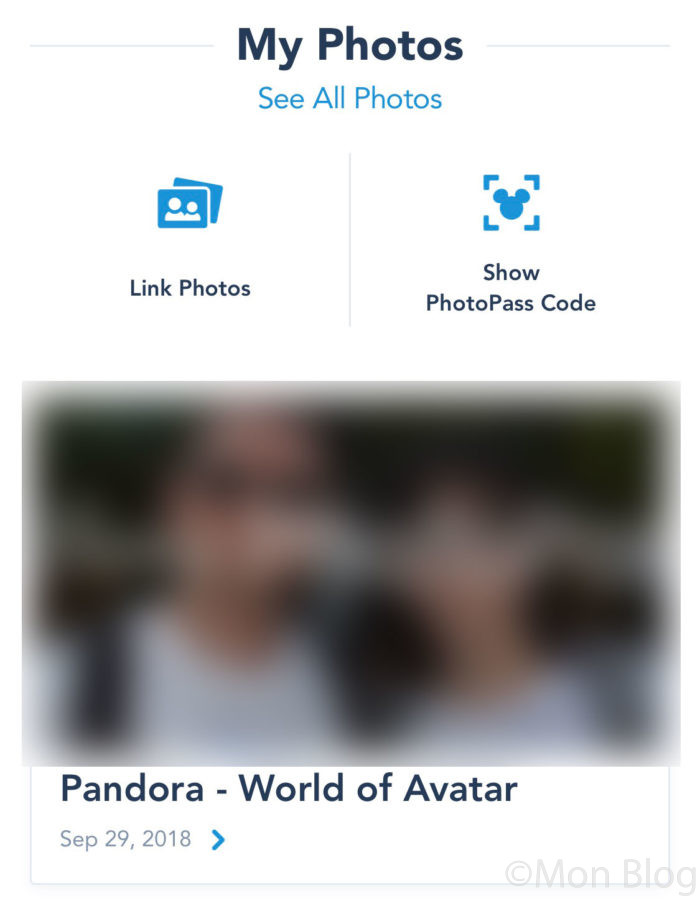Tap the Link Photos button
700x903 pixels.
click(x=190, y=240)
